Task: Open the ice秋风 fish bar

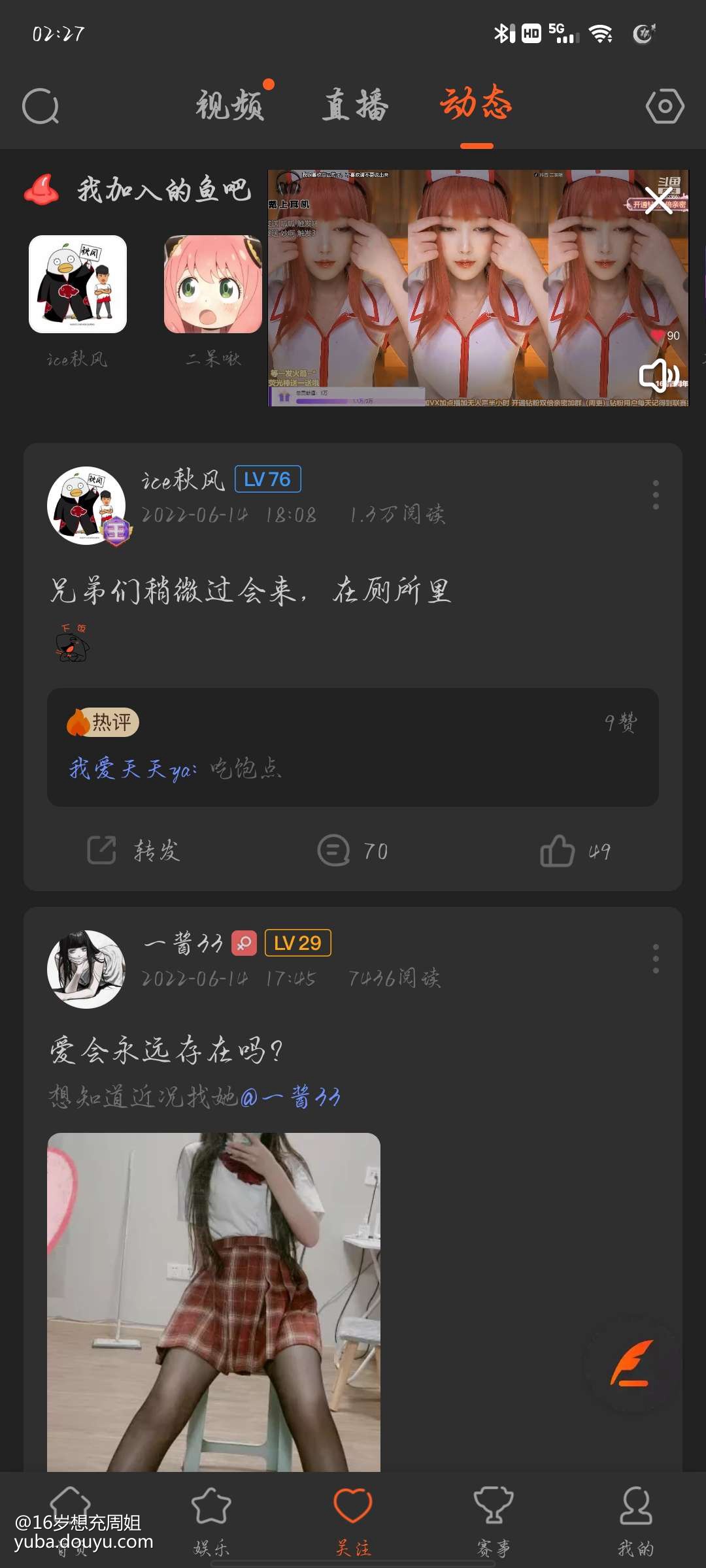Action: 78,285
